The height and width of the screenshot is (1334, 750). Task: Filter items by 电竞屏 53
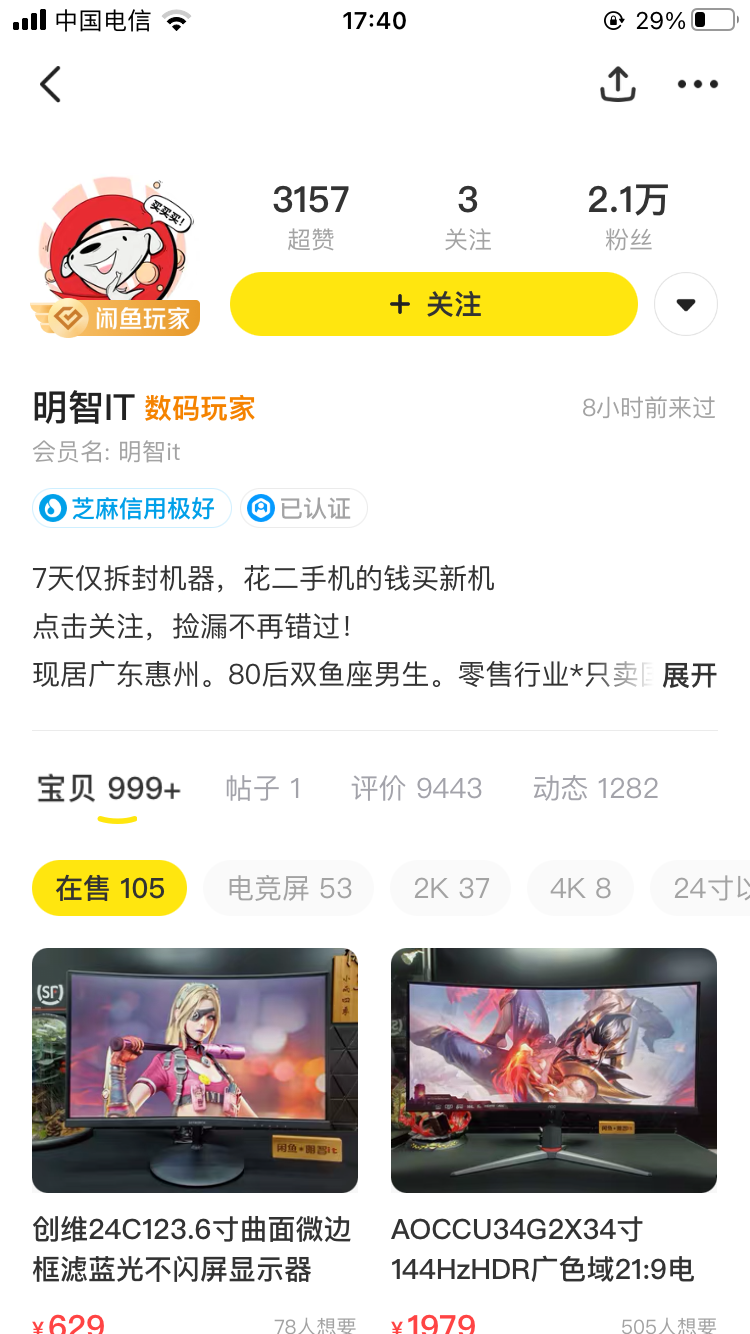click(x=289, y=888)
